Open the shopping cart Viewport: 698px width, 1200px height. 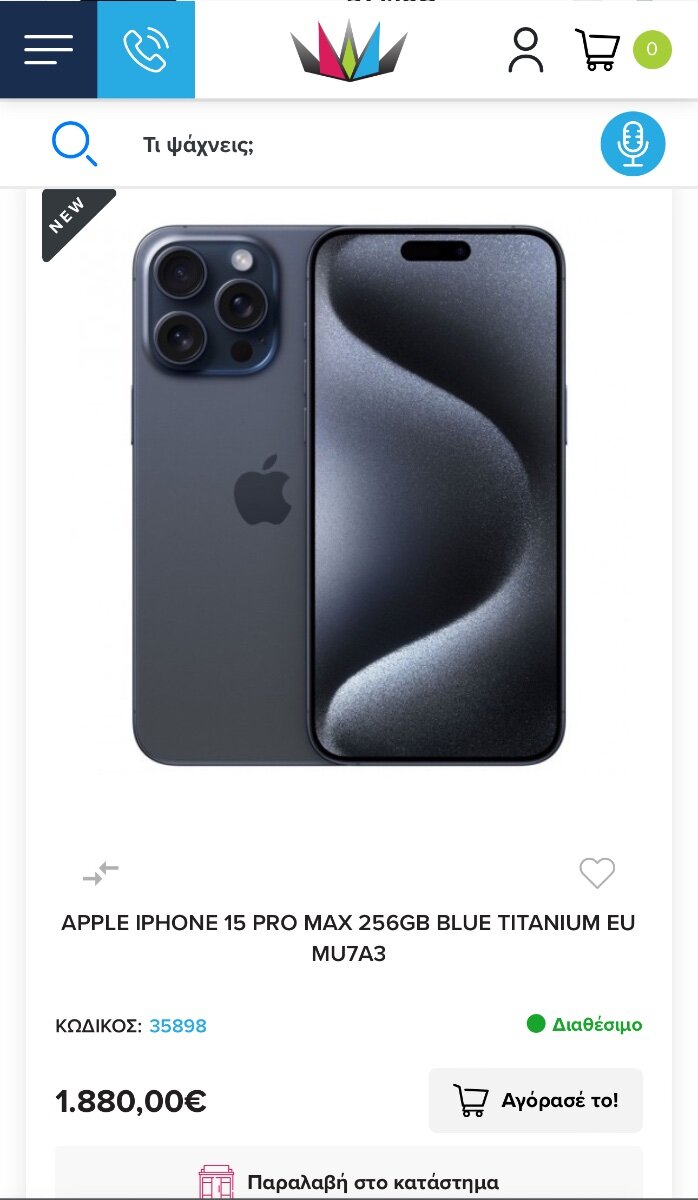(x=598, y=50)
